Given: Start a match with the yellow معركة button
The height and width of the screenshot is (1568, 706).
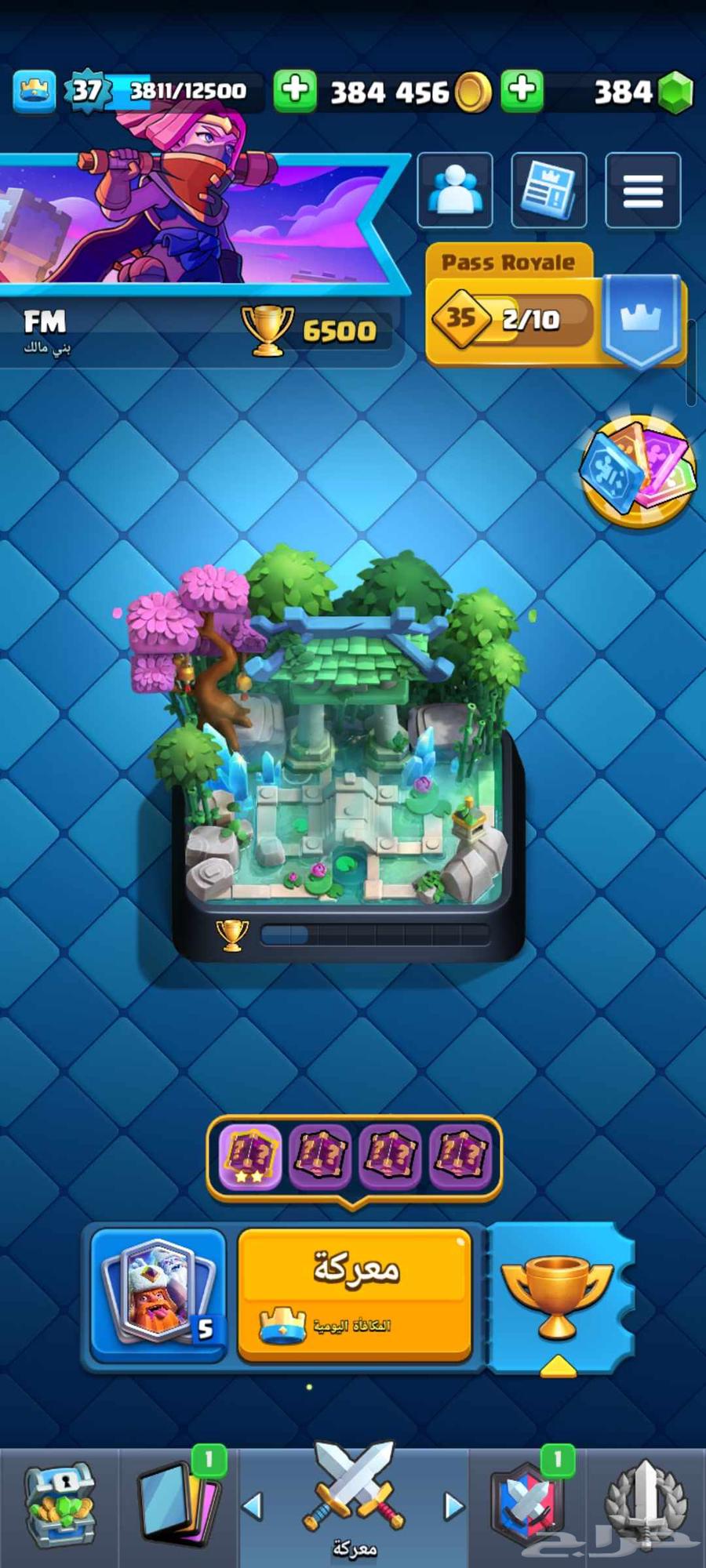Looking at the screenshot, I should click(355, 1294).
